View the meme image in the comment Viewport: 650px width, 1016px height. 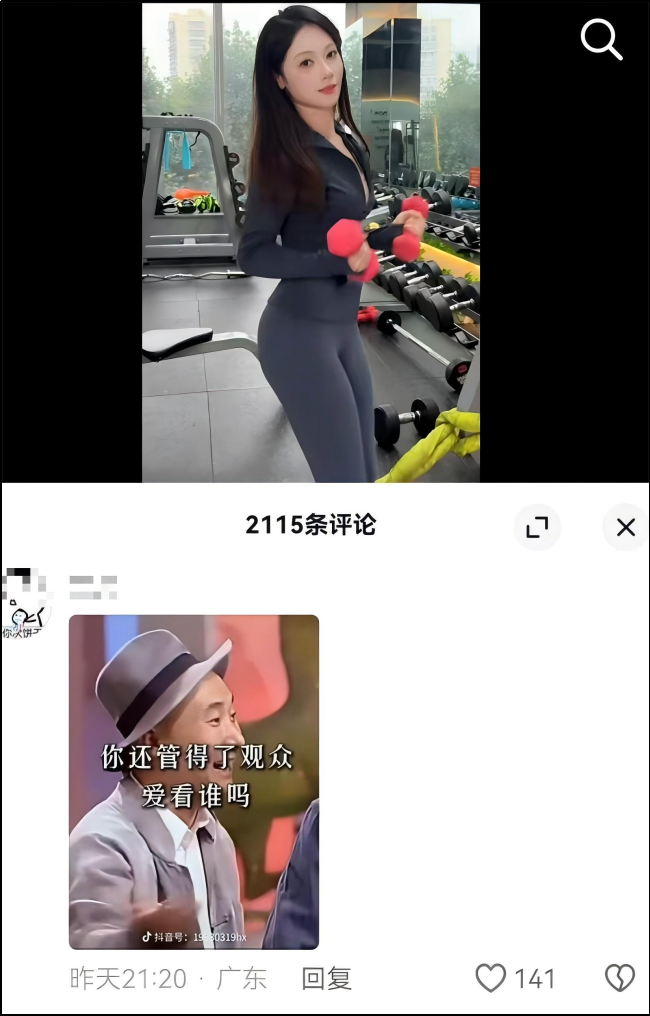(194, 781)
